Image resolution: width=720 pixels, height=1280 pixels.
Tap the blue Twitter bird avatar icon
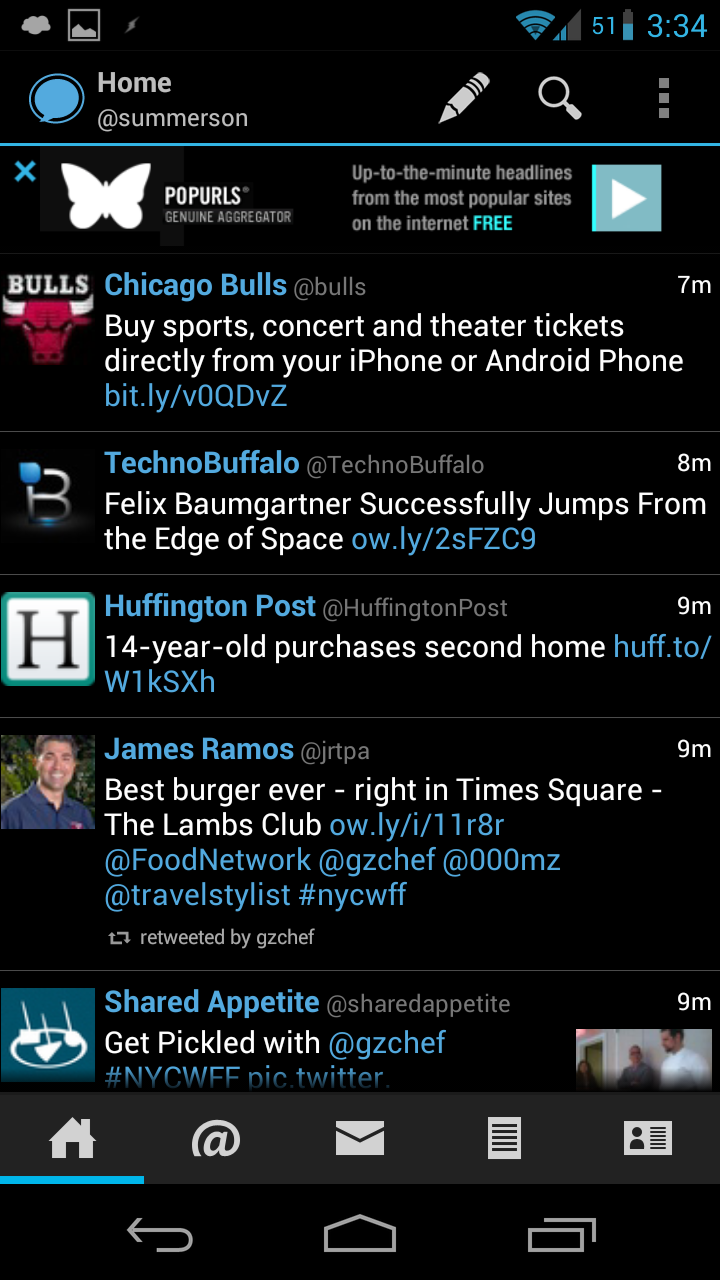pos(55,97)
